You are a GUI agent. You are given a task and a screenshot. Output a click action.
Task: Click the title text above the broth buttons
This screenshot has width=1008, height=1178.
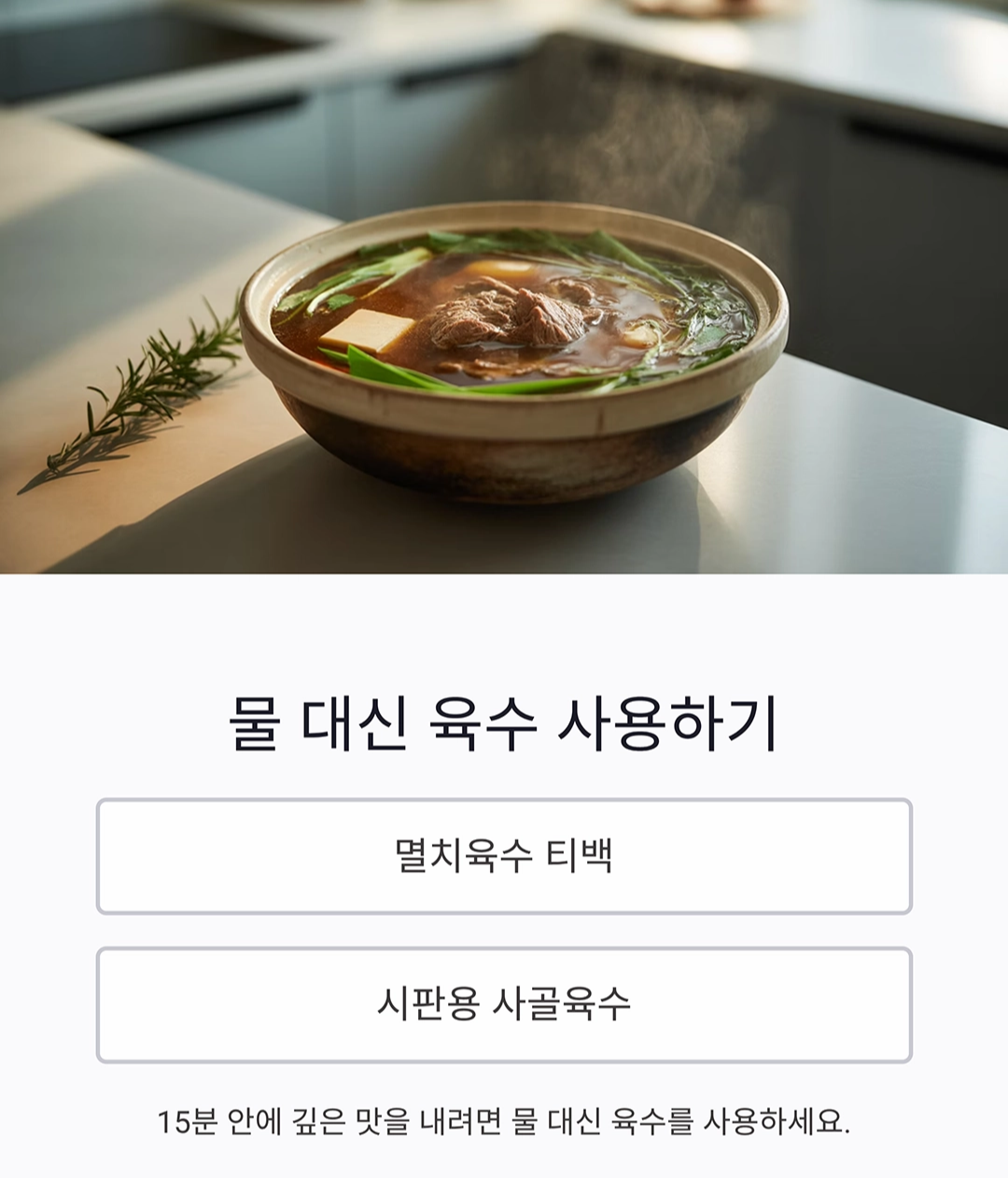504,719
